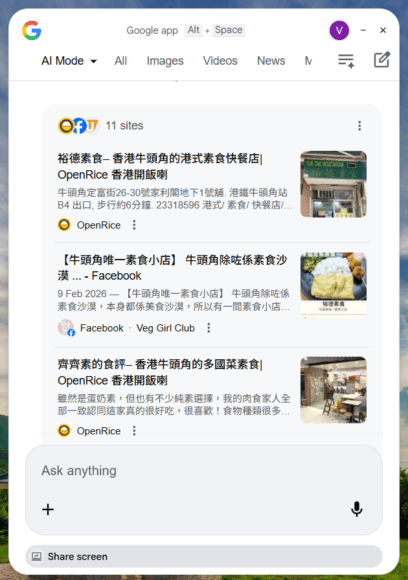Start voice input with the microphone
The image size is (408, 580).
point(357,509)
